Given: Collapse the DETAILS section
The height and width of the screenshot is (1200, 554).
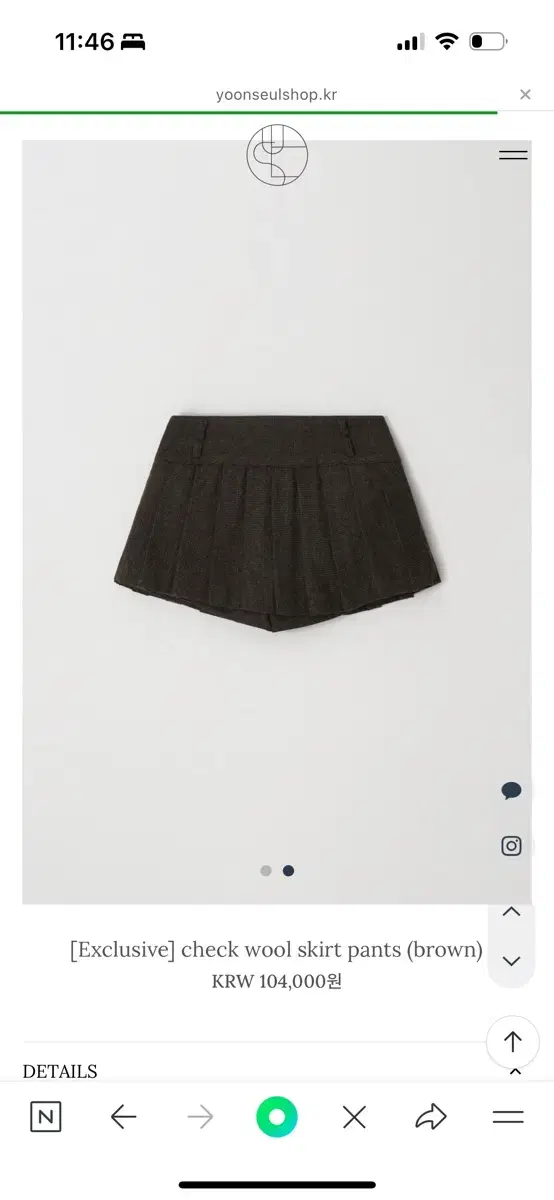Looking at the screenshot, I should point(516,1071).
